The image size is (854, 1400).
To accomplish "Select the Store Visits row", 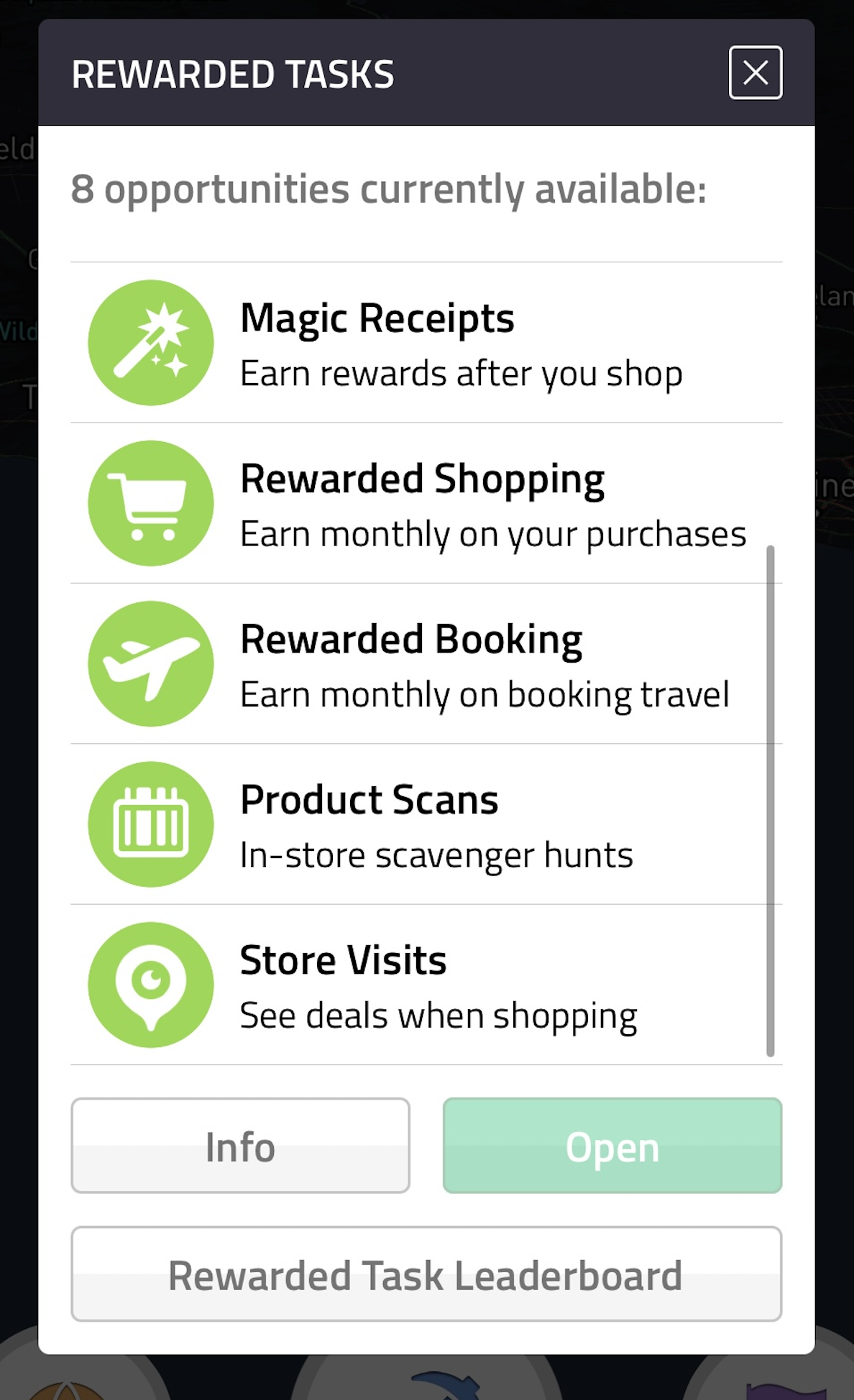I will click(x=426, y=985).
